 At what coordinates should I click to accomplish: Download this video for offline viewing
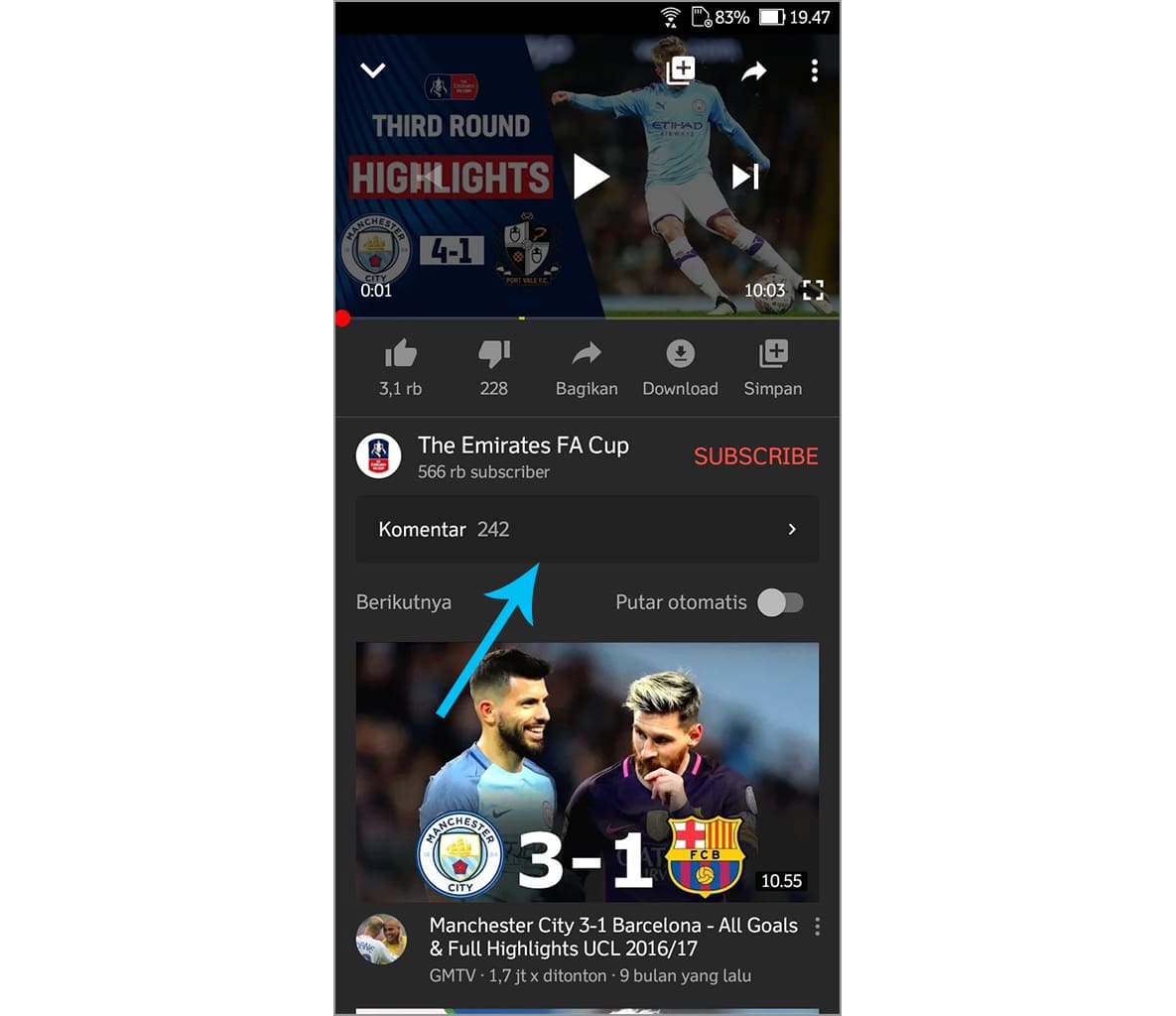pyautogui.click(x=680, y=365)
